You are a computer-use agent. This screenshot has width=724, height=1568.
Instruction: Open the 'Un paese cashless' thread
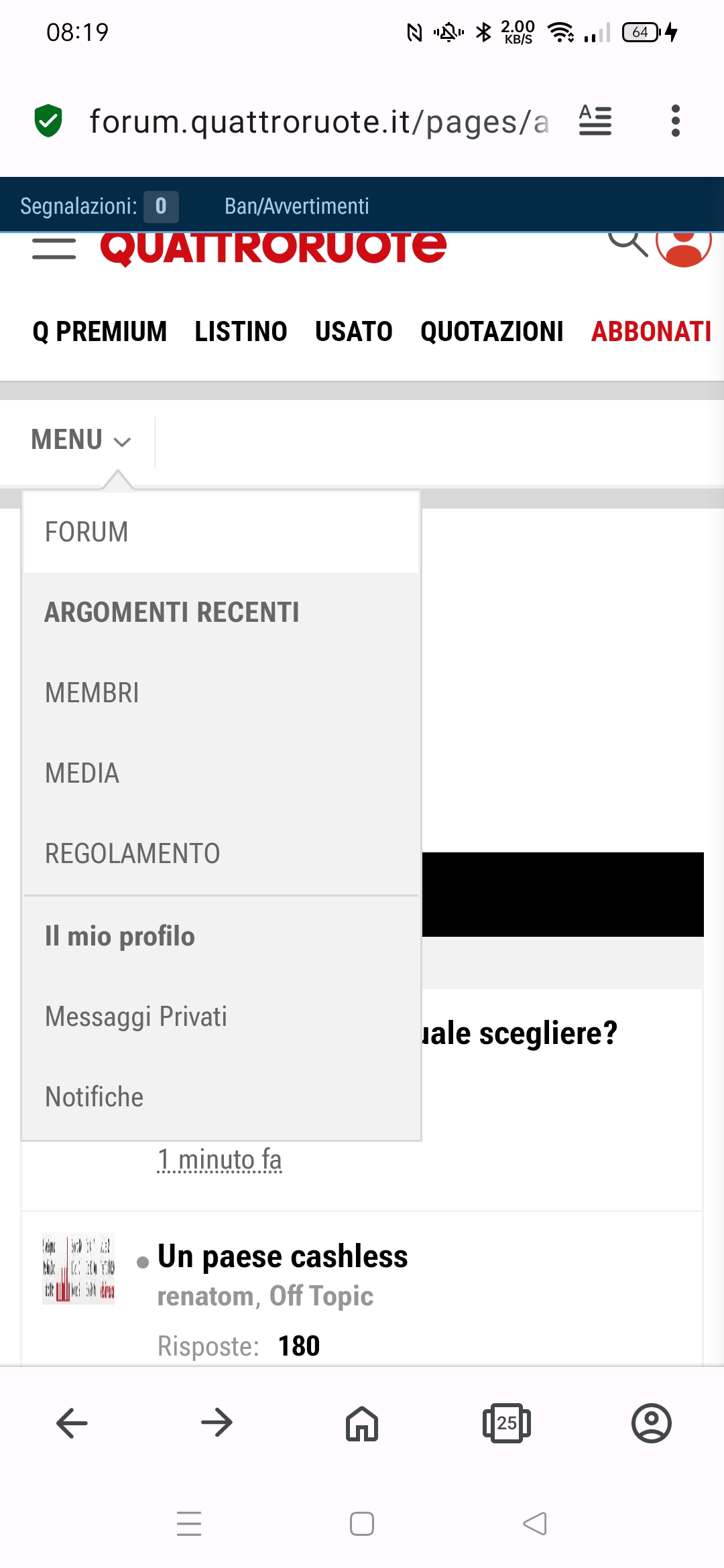pyautogui.click(x=282, y=1256)
